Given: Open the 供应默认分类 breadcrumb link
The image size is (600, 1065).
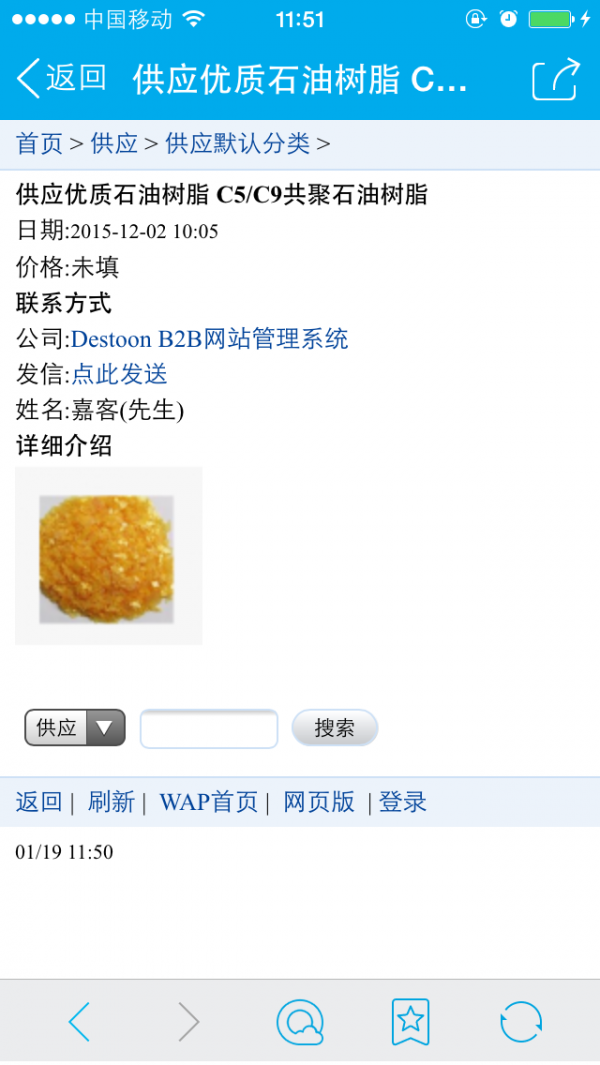Looking at the screenshot, I should (x=237, y=144).
